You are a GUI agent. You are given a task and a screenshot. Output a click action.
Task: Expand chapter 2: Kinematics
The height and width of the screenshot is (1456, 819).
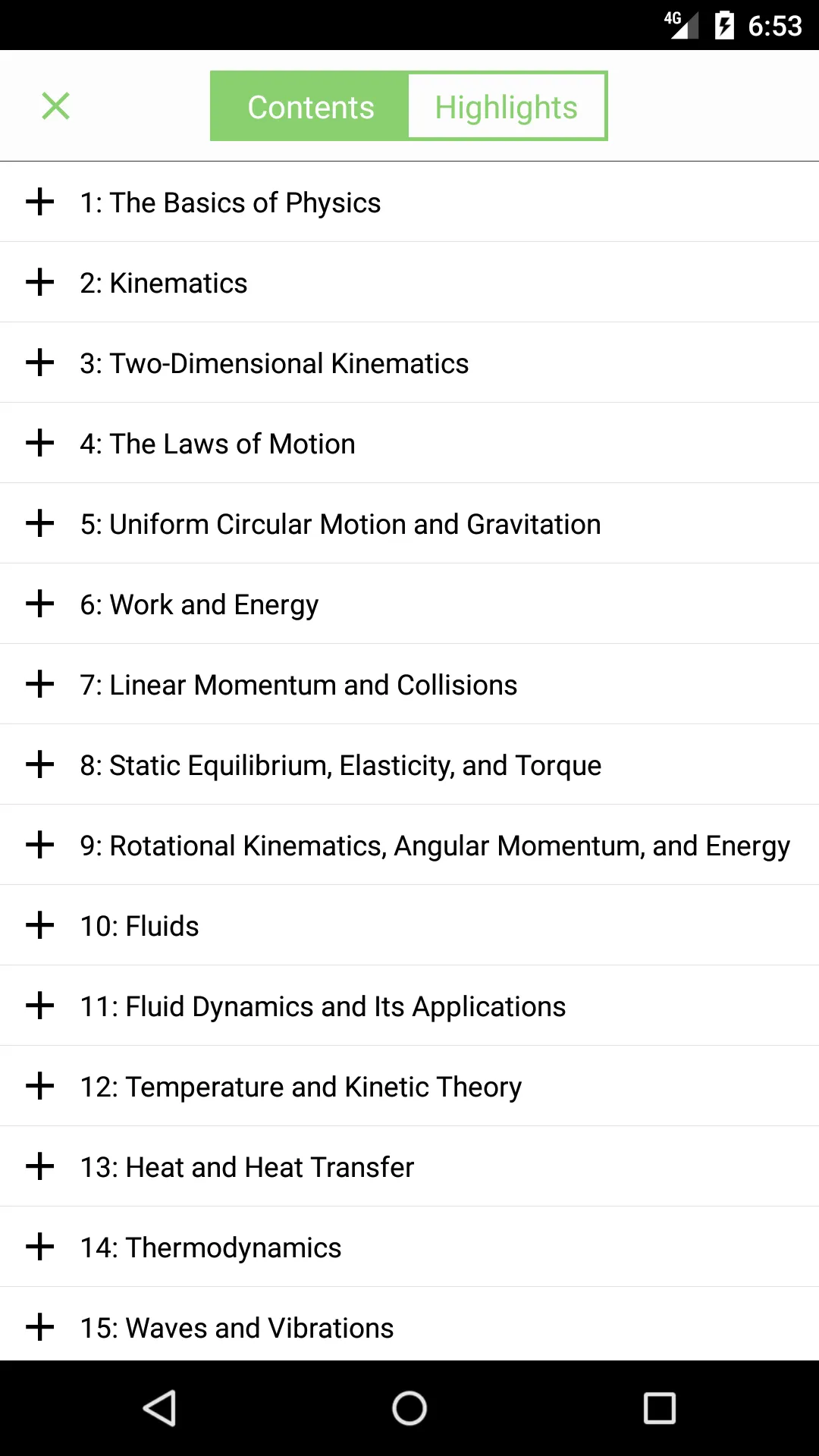[x=39, y=283]
